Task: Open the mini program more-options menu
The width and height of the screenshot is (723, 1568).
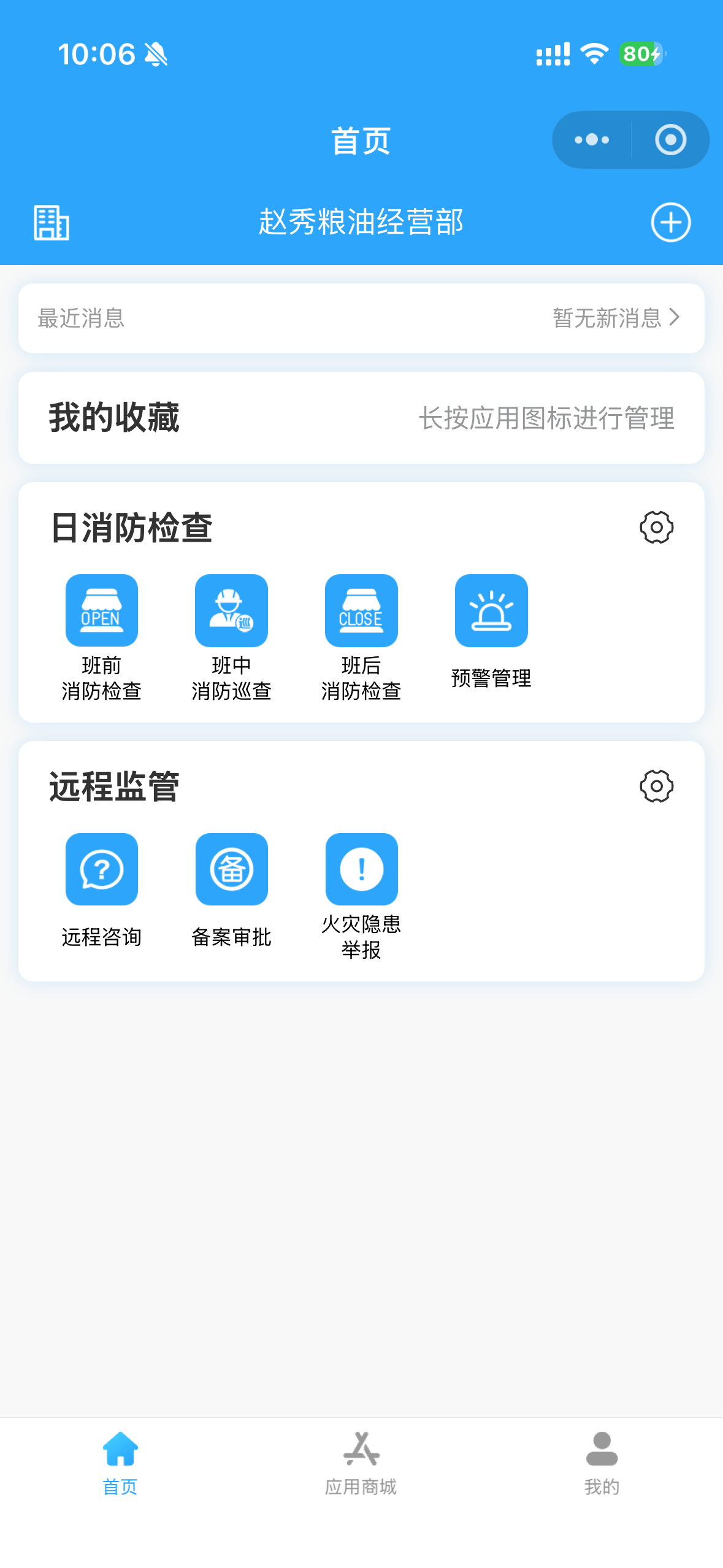Action: 591,140
